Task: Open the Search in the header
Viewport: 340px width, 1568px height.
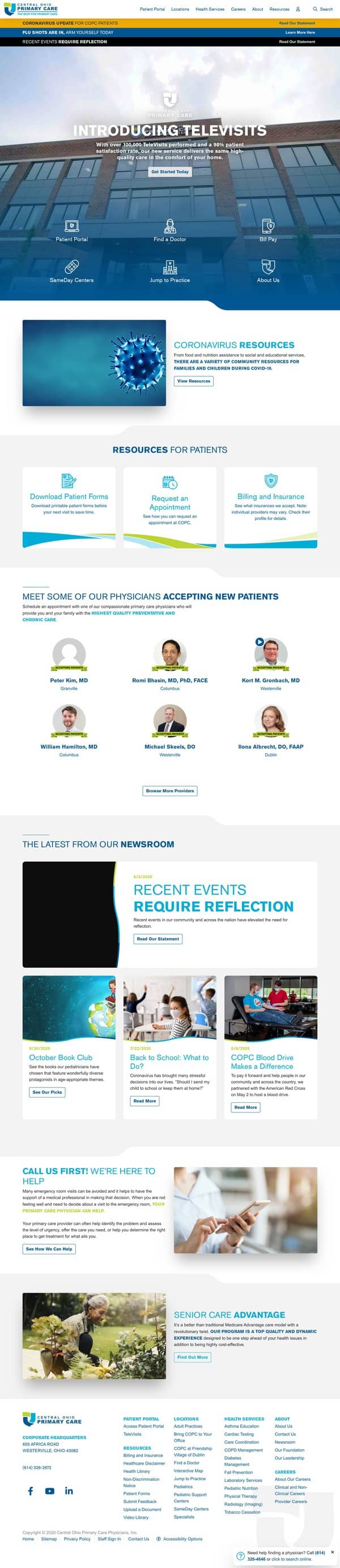Action: coord(322,9)
